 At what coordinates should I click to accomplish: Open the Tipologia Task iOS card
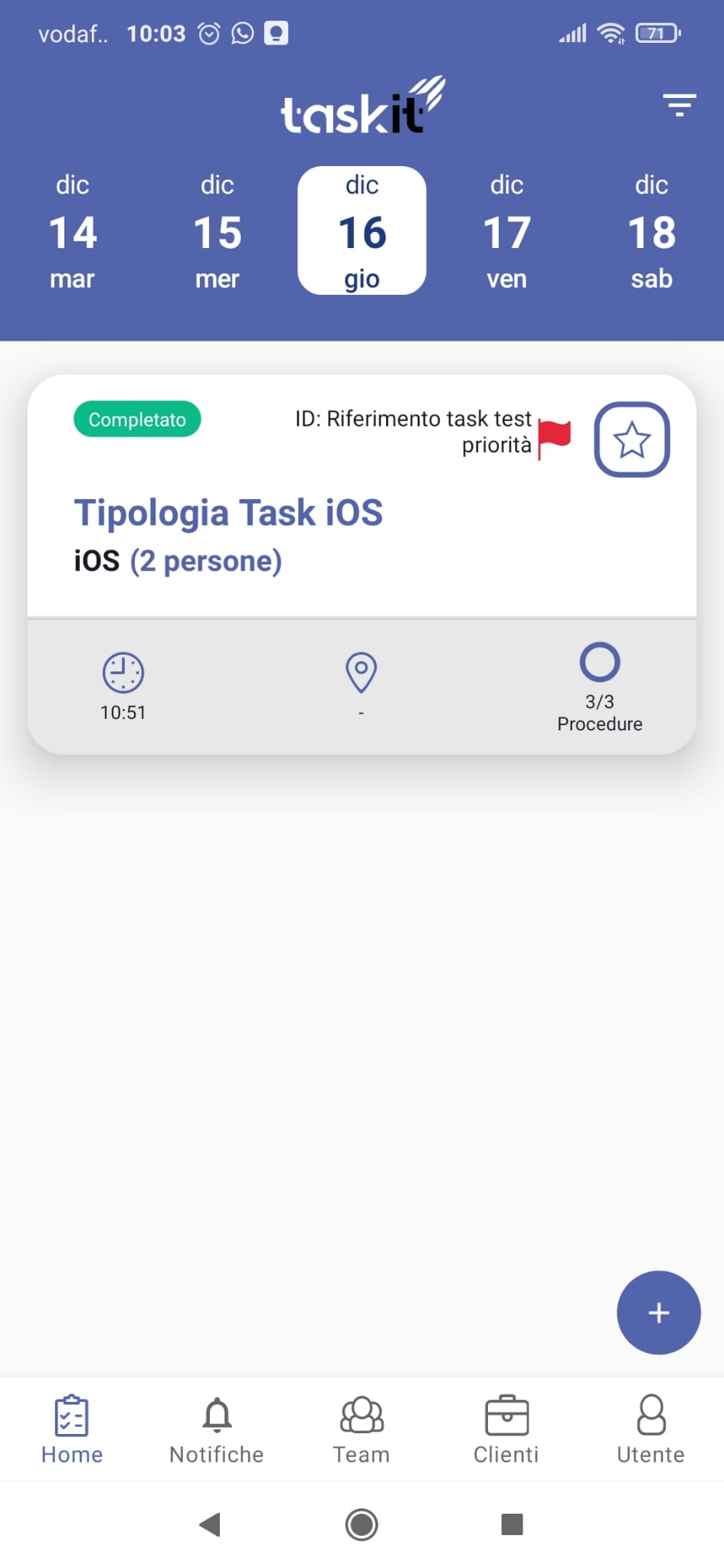[362, 564]
